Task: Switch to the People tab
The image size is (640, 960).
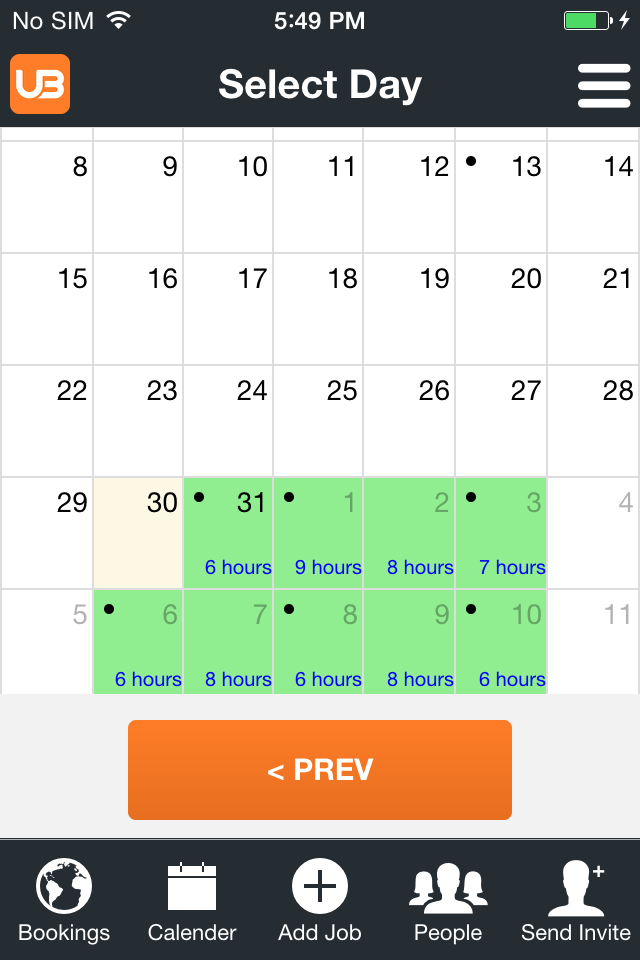Action: 448,902
